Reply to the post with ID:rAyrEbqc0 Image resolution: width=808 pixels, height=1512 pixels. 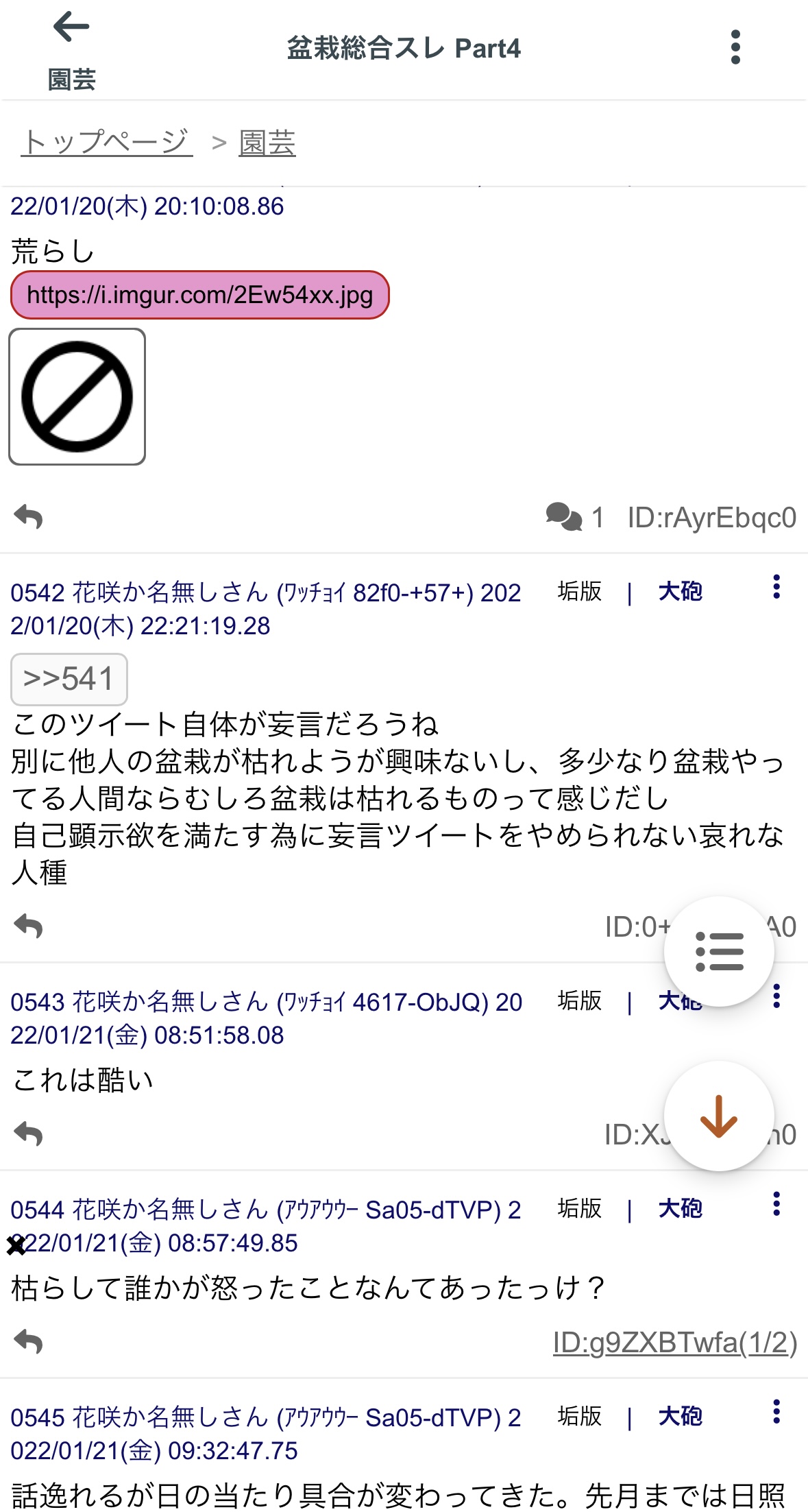[29, 517]
